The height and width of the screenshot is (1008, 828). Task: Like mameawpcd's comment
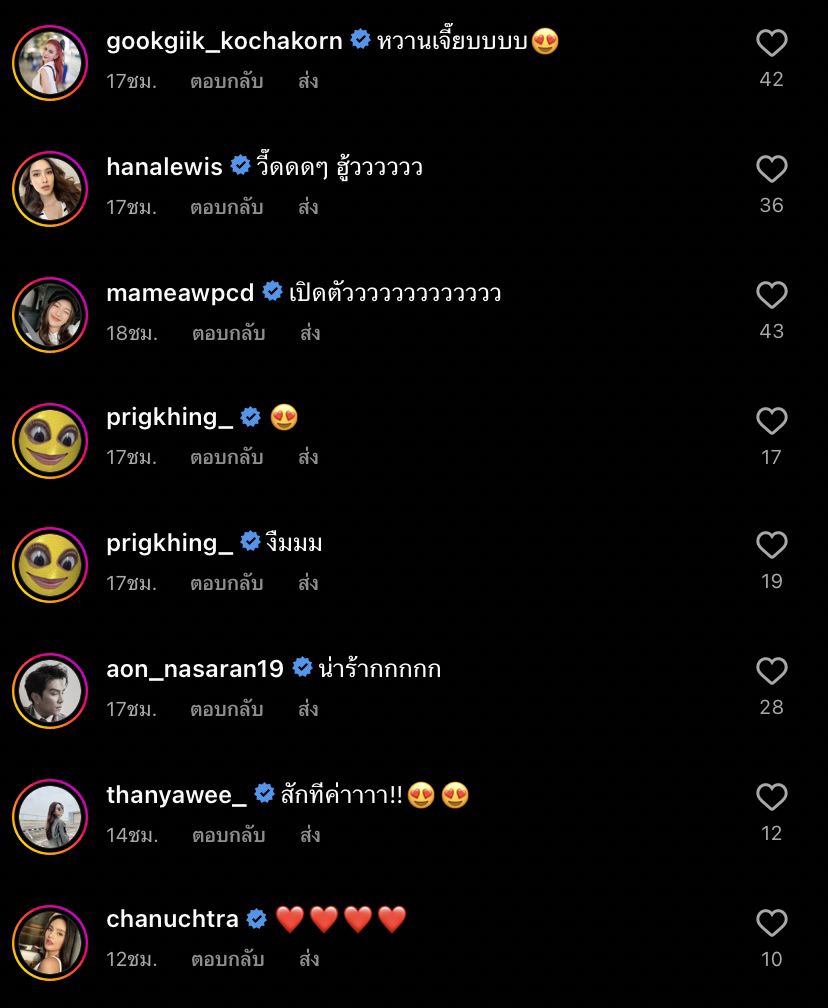771,295
